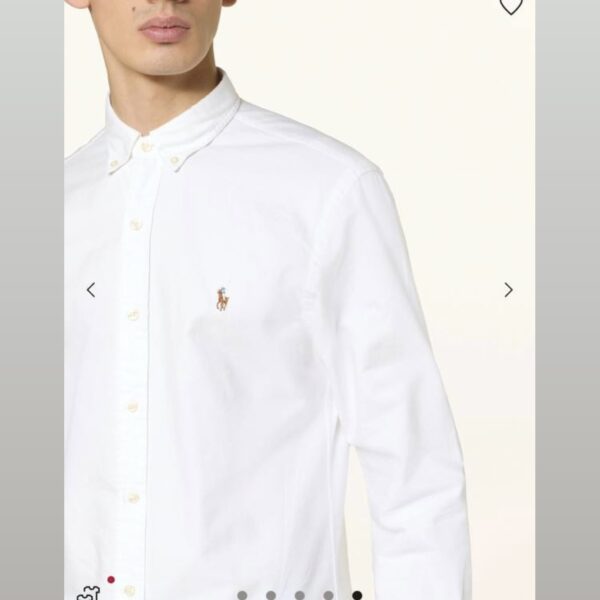Open the white shirt product photo

pos(300,300)
